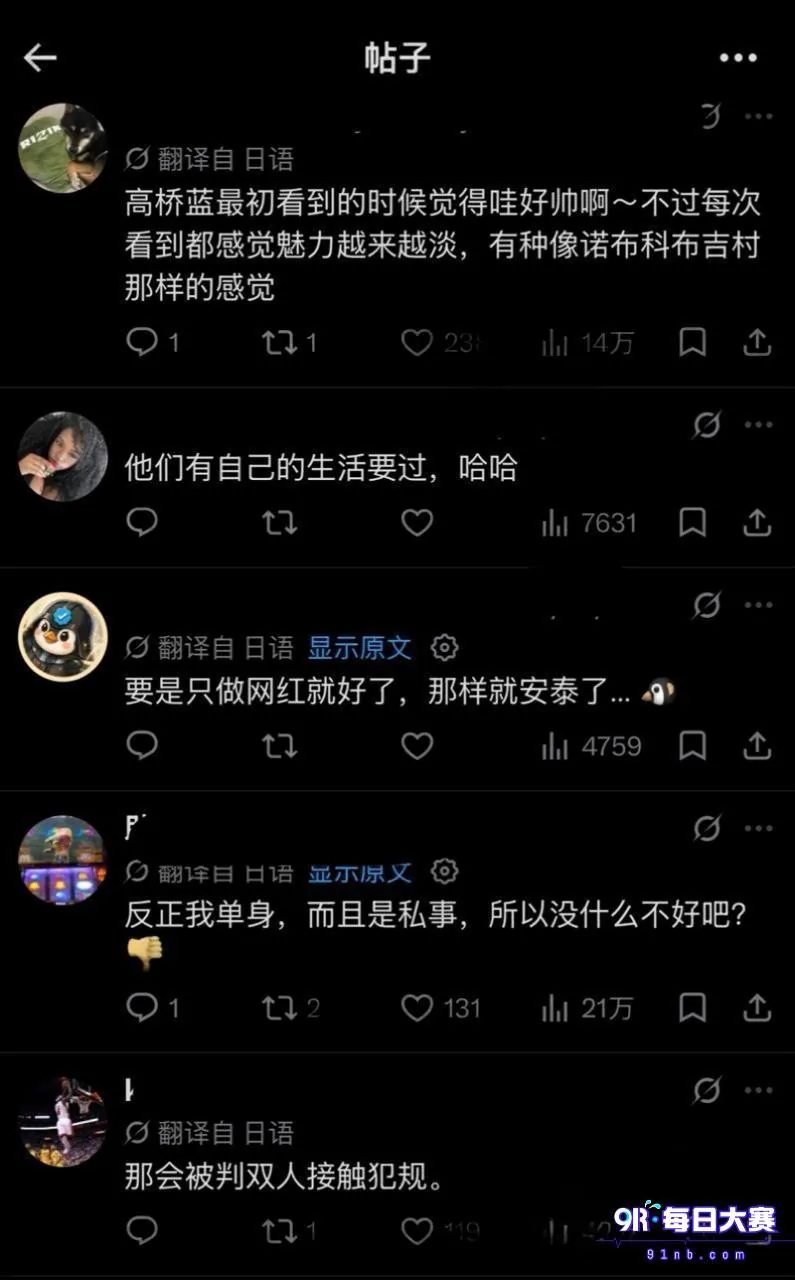Like the 反正我单身 comment
This screenshot has width=795, height=1280.
(x=417, y=1008)
